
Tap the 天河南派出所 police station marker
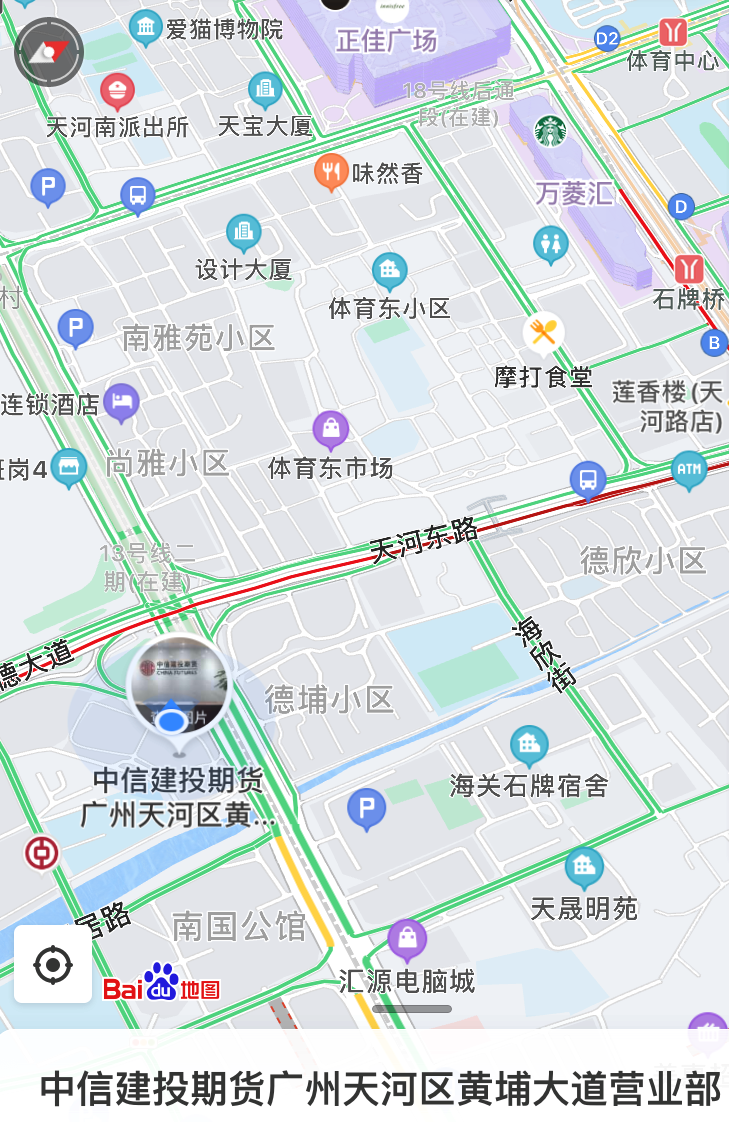pos(117,92)
